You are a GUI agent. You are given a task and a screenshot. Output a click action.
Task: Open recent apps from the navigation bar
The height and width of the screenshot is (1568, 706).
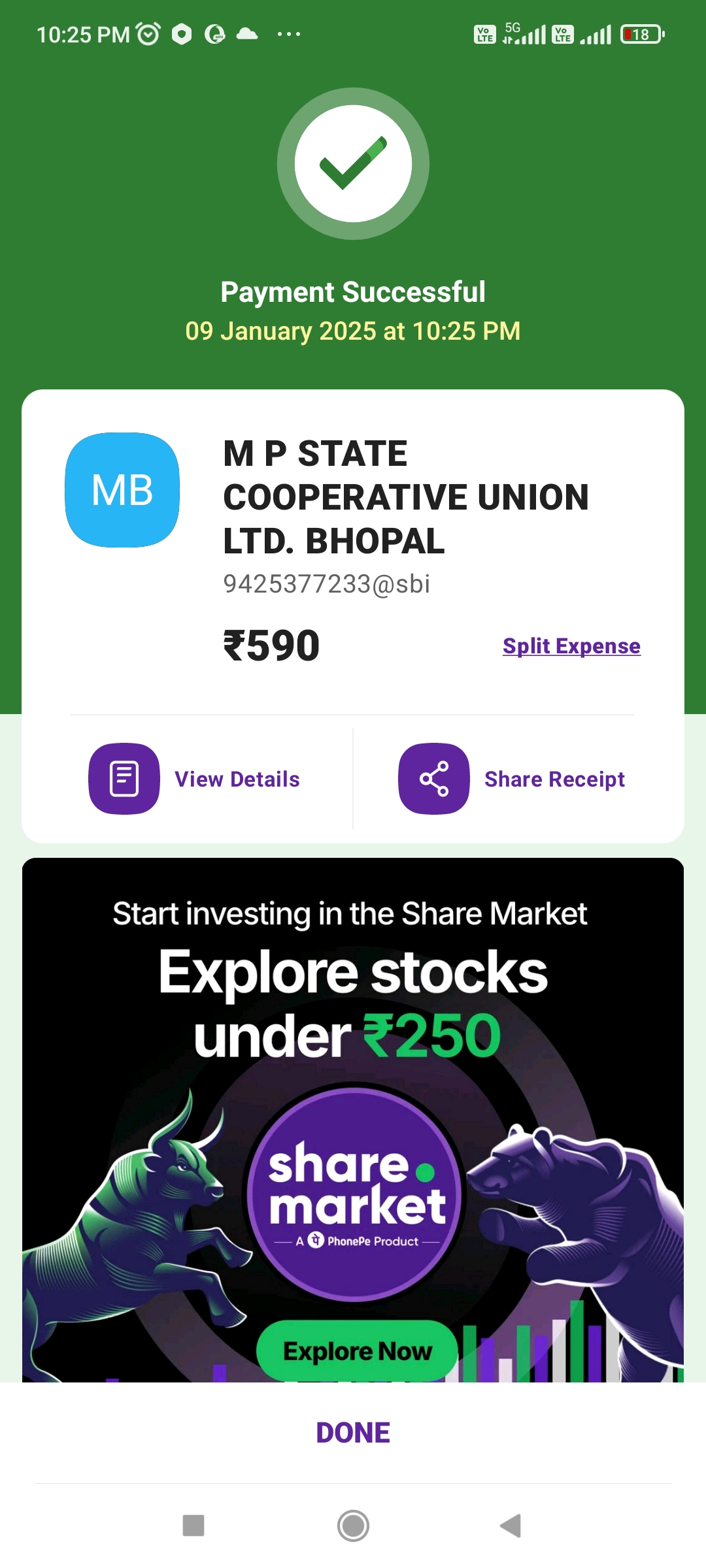[193, 1526]
